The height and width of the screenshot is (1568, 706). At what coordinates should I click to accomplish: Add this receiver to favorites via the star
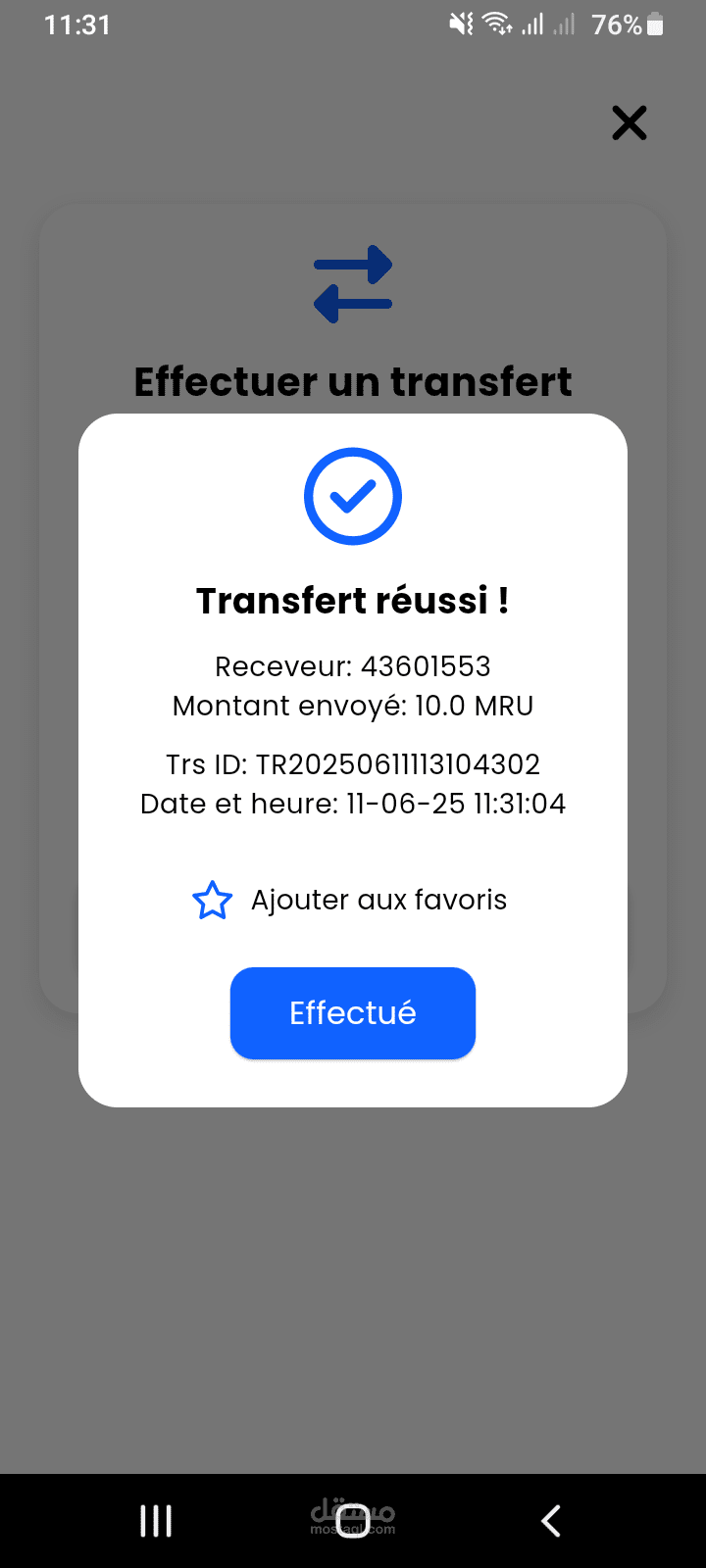tap(212, 901)
